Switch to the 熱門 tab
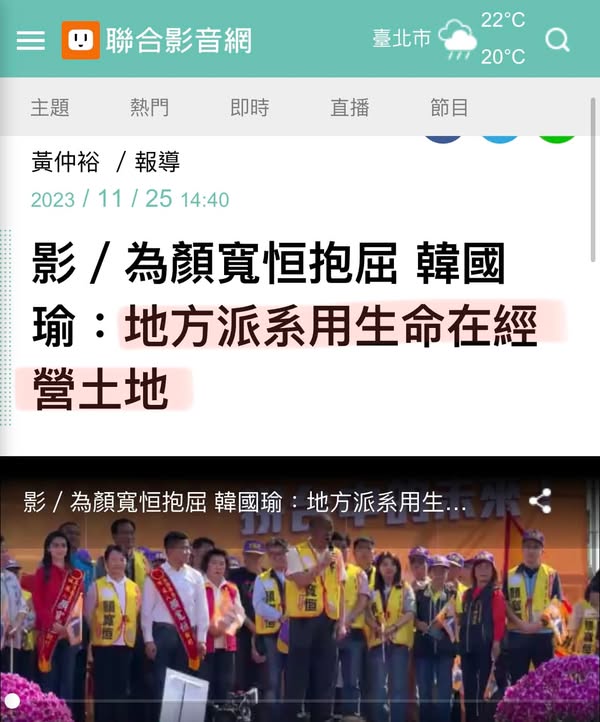 click(x=150, y=108)
